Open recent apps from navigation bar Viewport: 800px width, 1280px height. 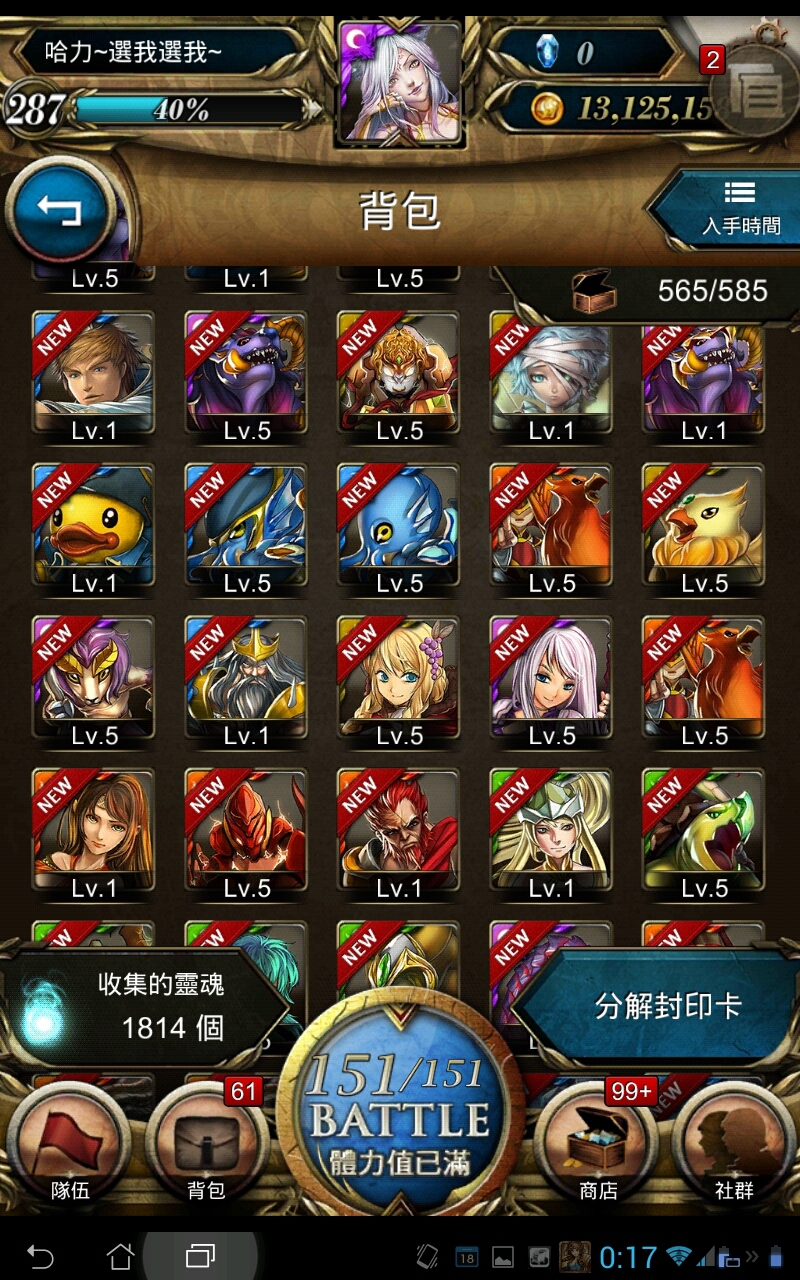coord(200,1255)
